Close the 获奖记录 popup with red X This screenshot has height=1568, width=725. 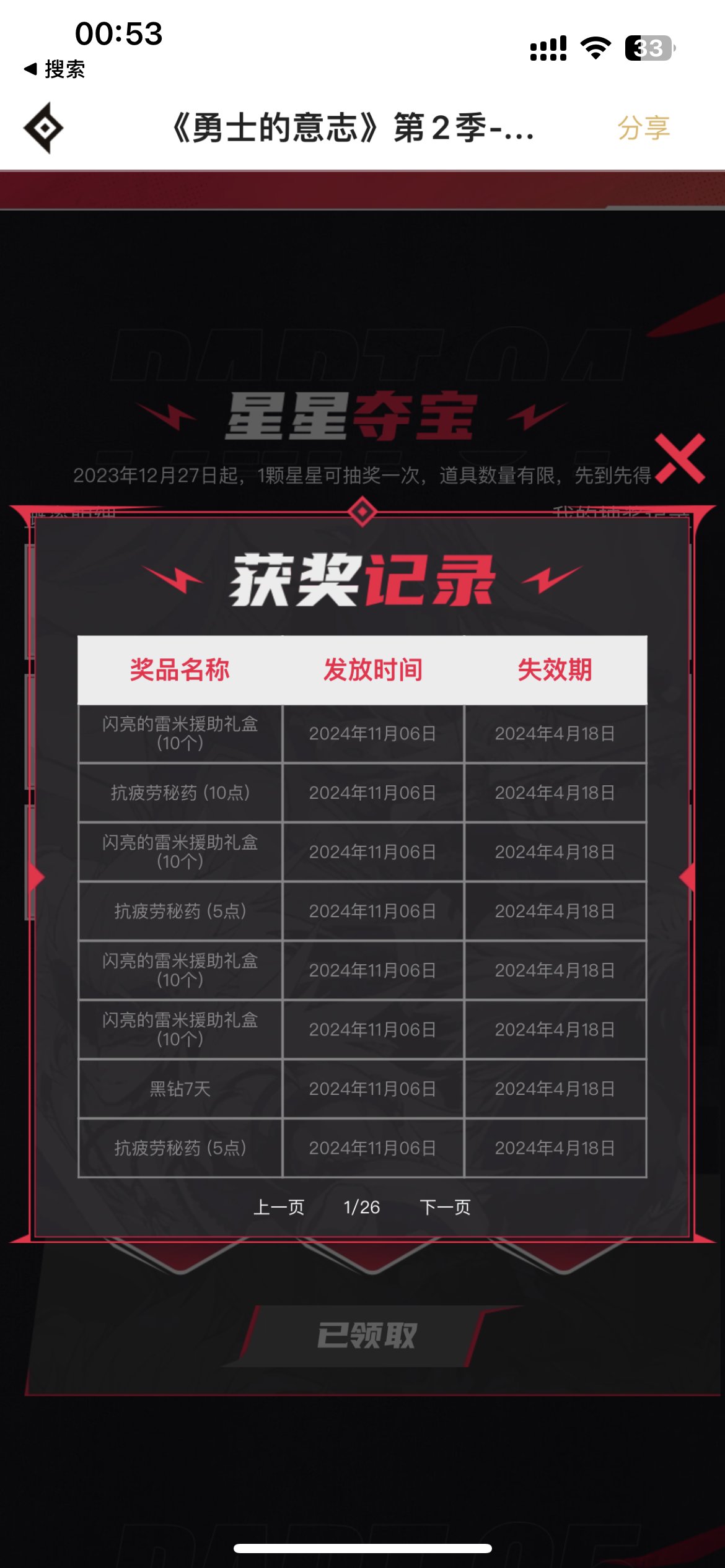680,459
